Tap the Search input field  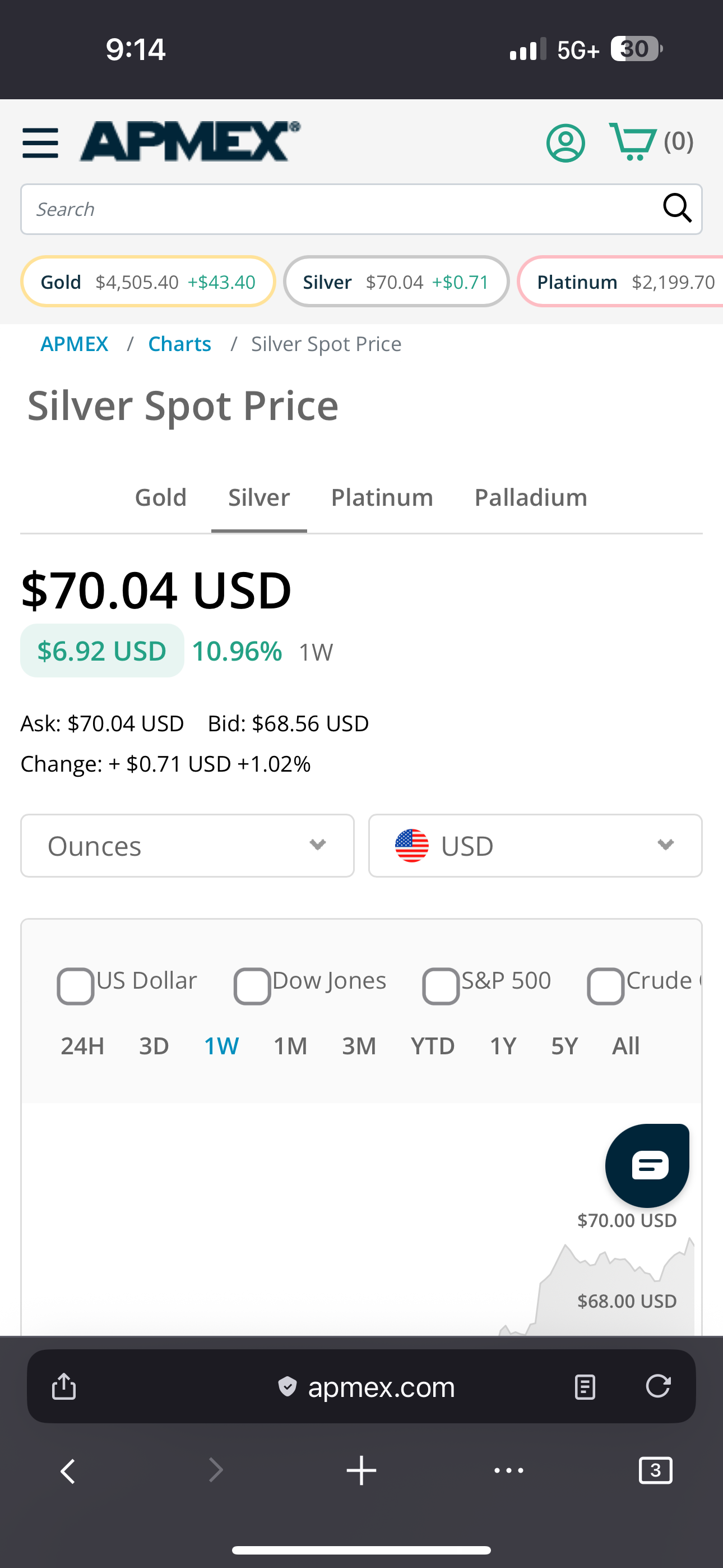point(341,209)
